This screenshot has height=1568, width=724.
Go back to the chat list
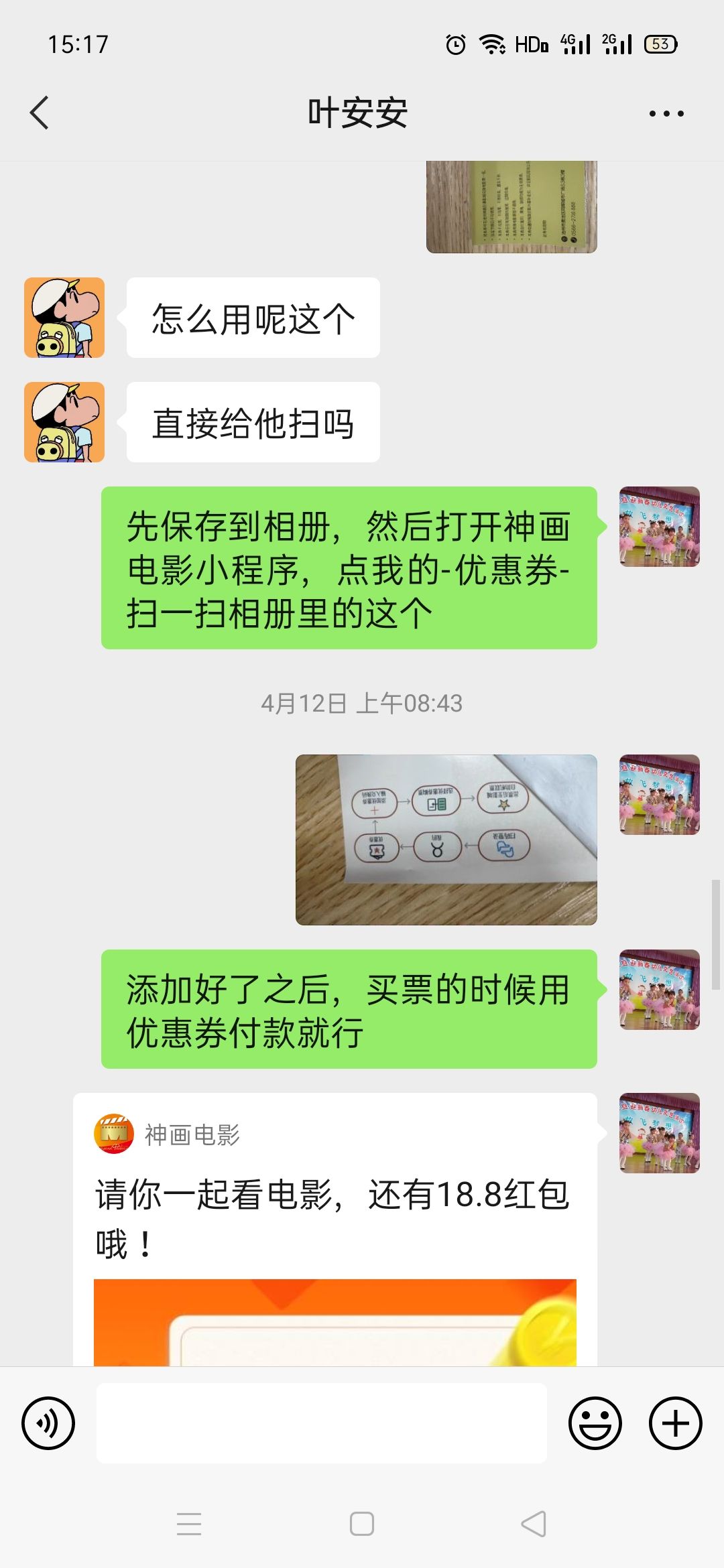click(40, 113)
